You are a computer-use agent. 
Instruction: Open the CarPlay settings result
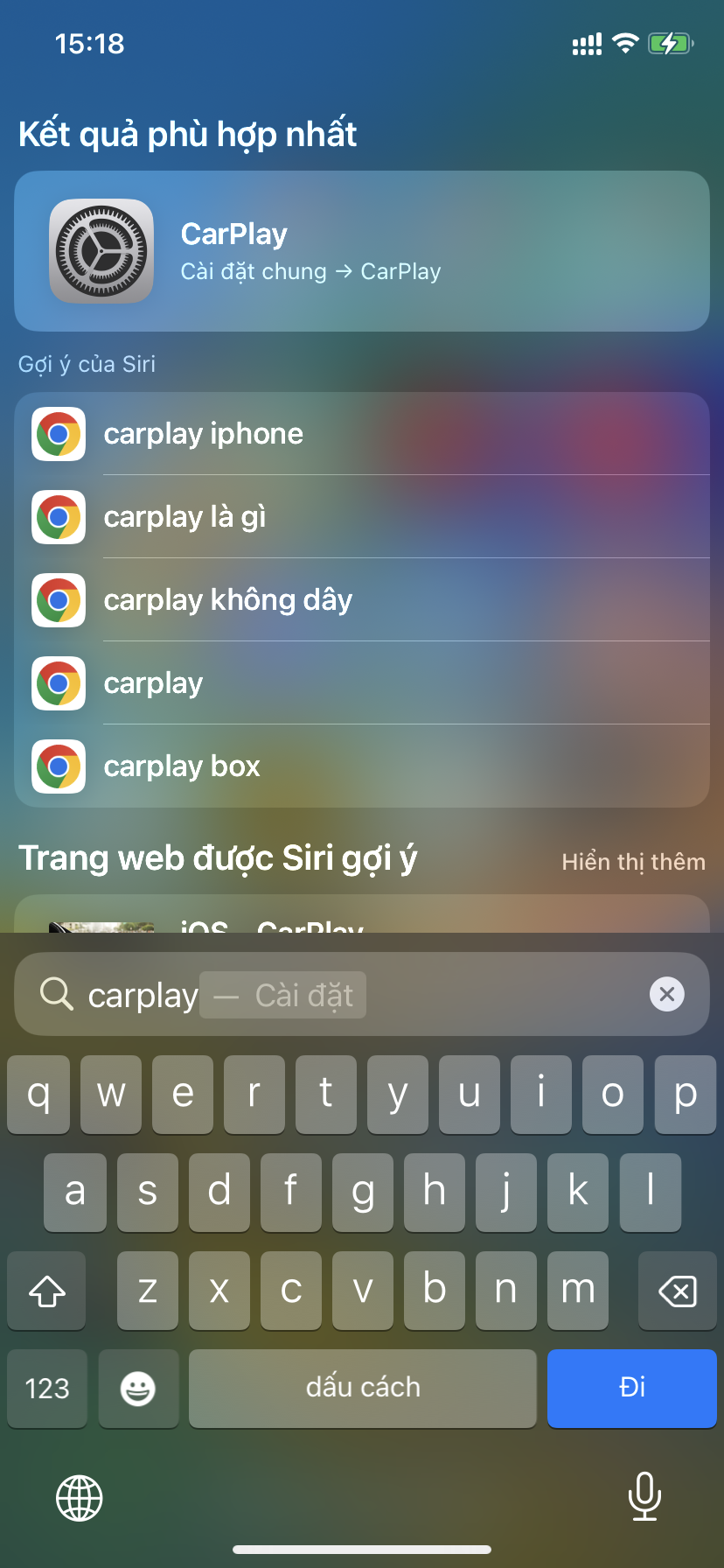click(x=361, y=251)
